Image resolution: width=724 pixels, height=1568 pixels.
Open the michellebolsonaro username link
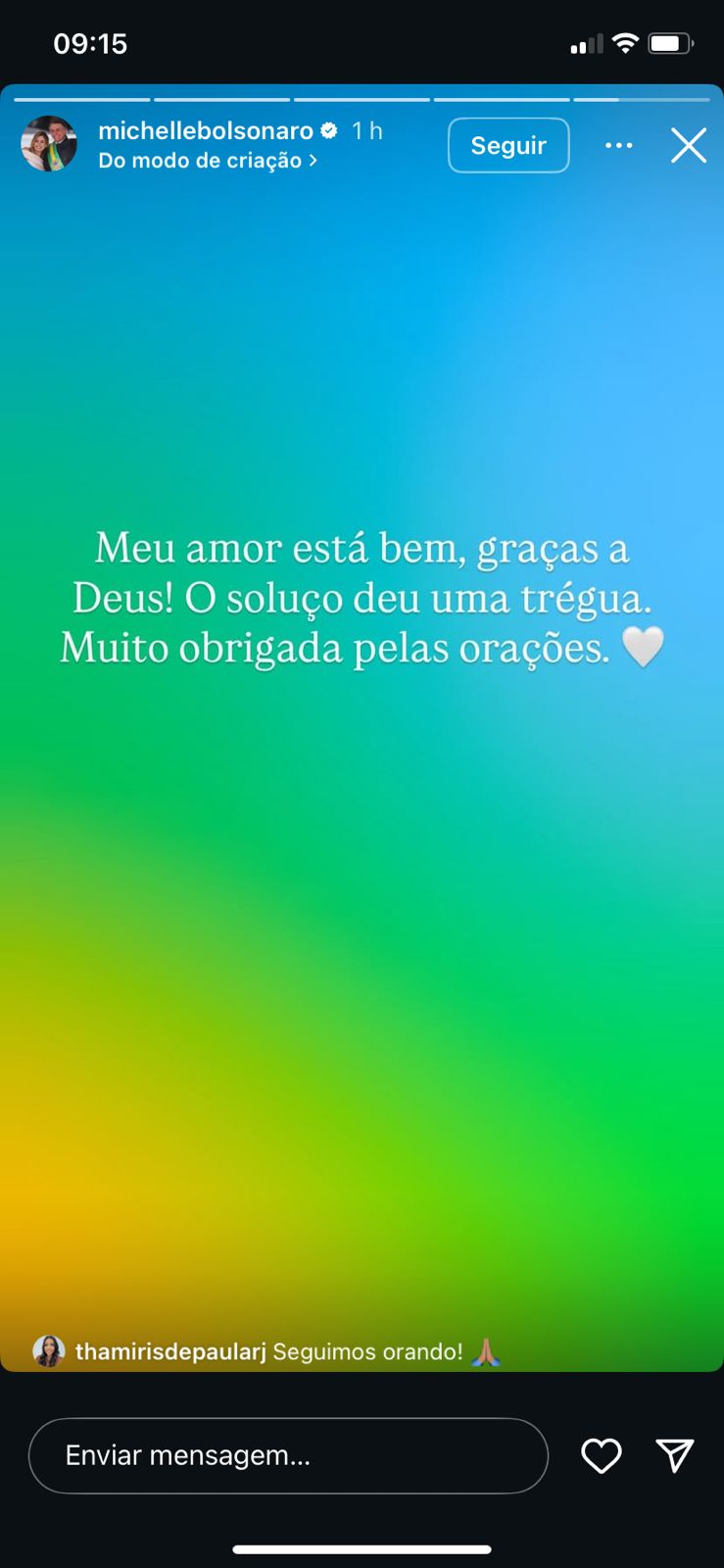[206, 130]
